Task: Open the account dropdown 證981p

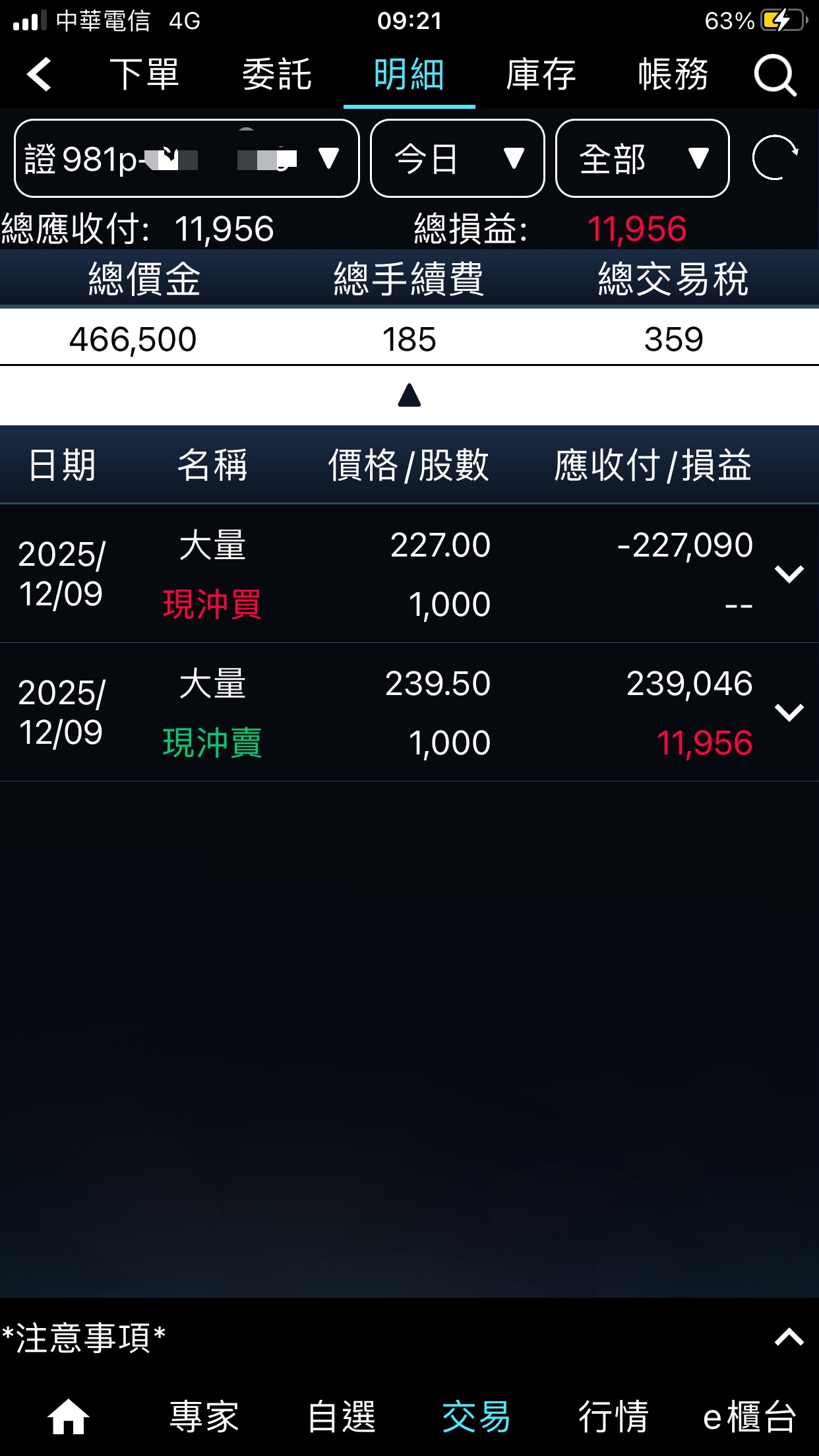Action: pos(187,158)
